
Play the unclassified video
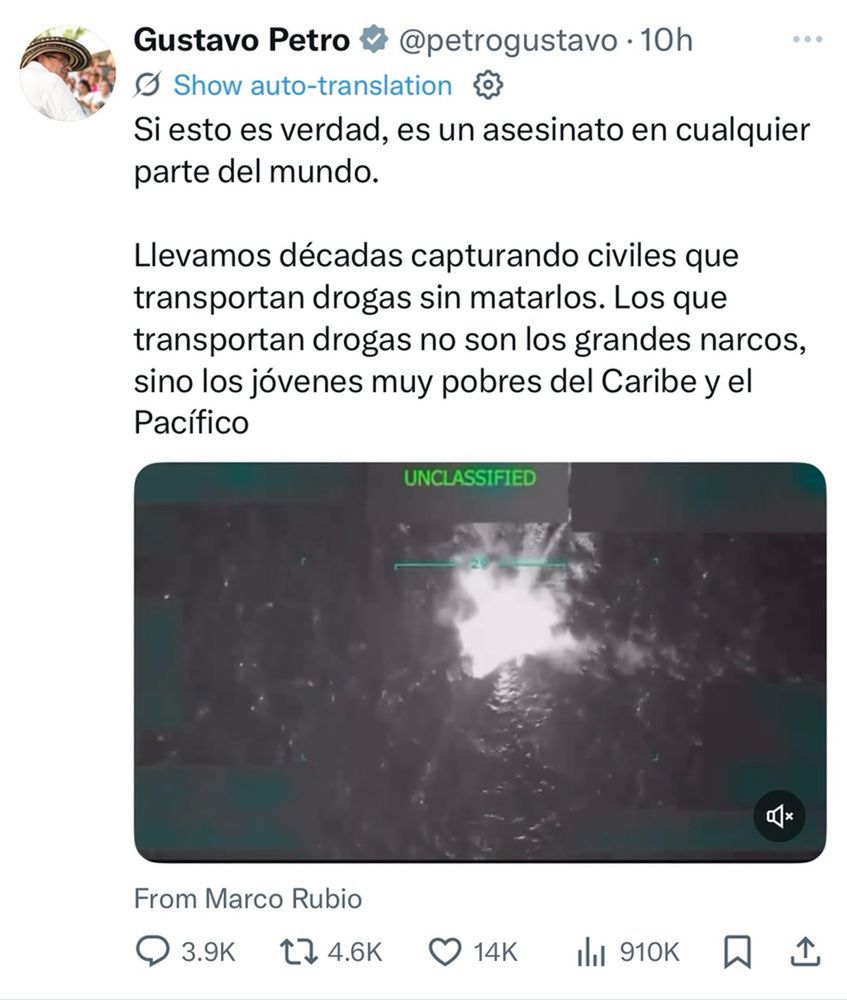point(480,662)
